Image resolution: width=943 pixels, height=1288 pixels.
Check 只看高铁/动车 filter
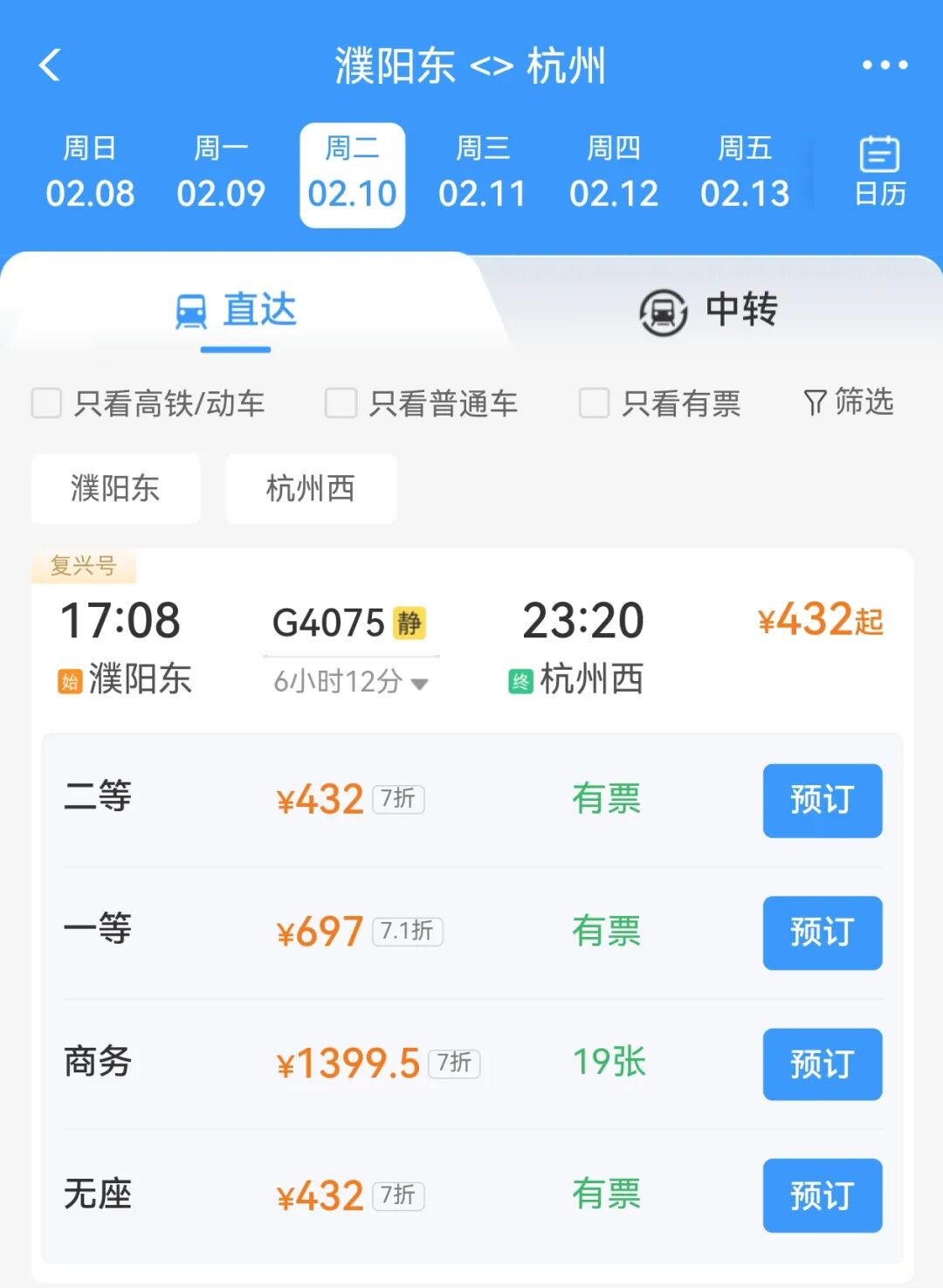click(x=47, y=403)
